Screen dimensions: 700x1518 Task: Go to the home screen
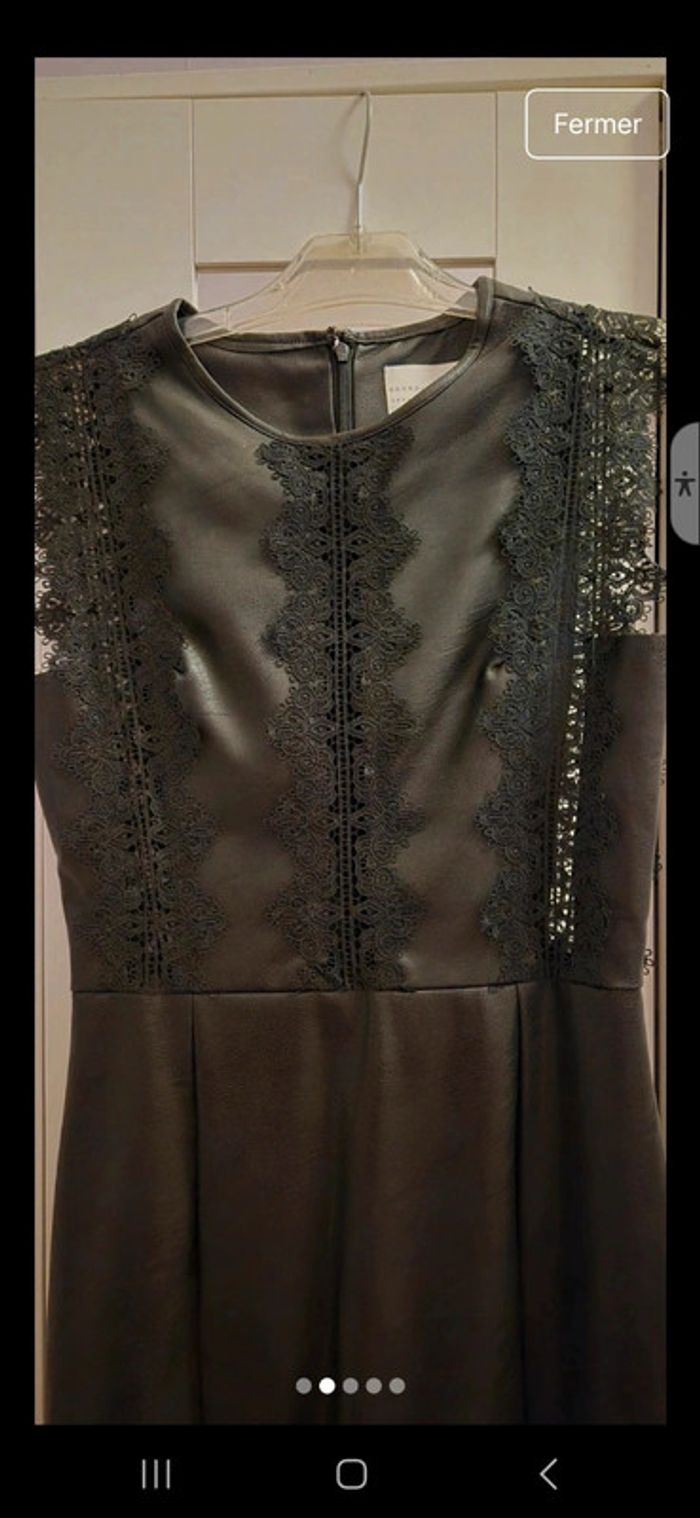pyautogui.click(x=351, y=1473)
